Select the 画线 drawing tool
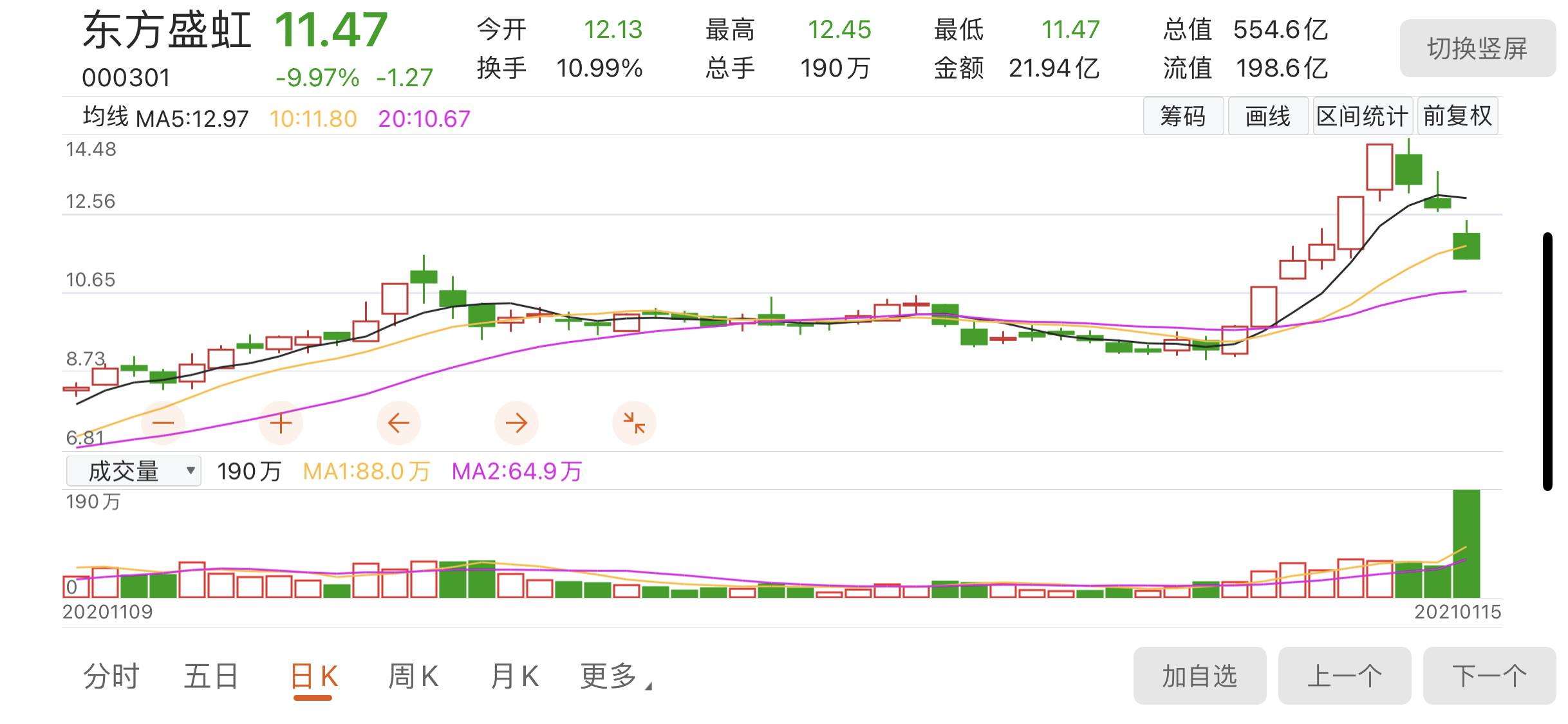The image size is (1568, 724). pyautogui.click(x=1268, y=116)
